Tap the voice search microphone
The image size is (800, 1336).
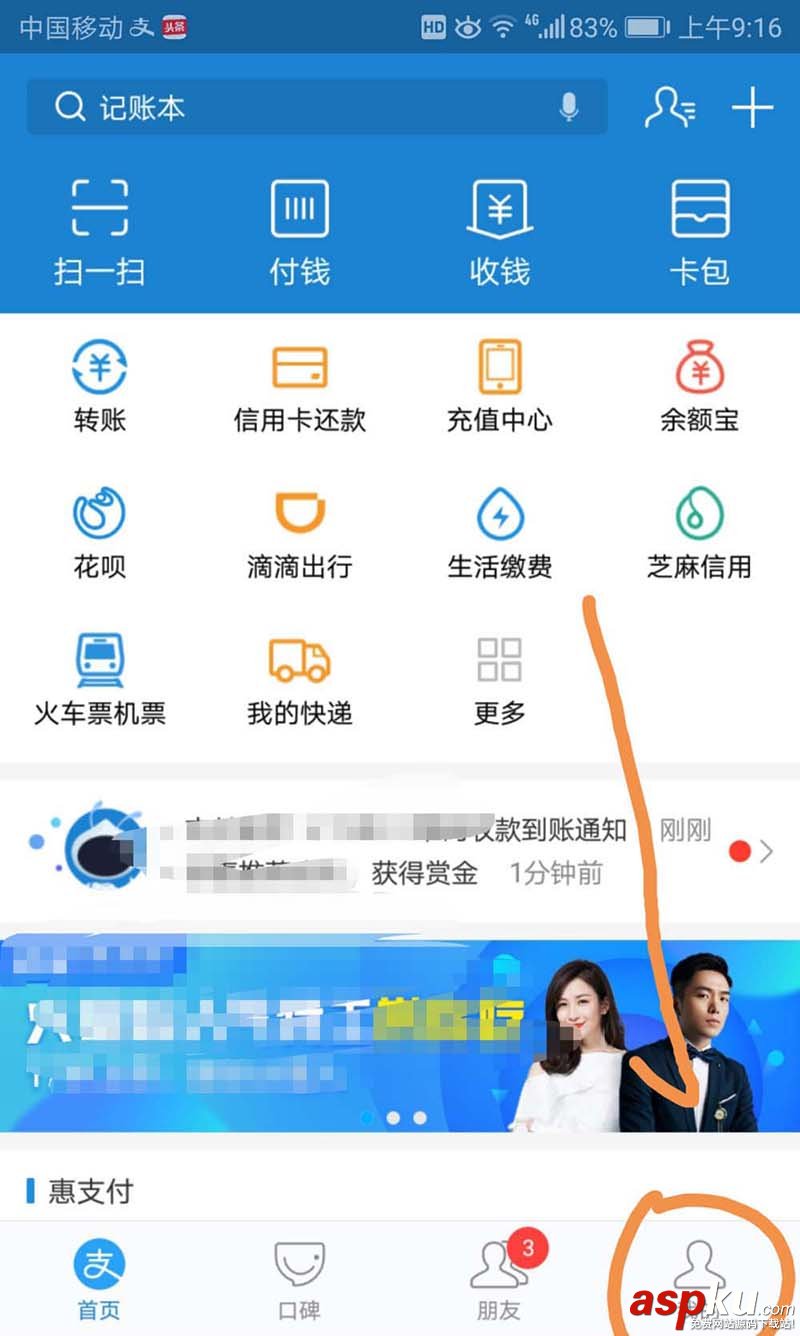[569, 107]
